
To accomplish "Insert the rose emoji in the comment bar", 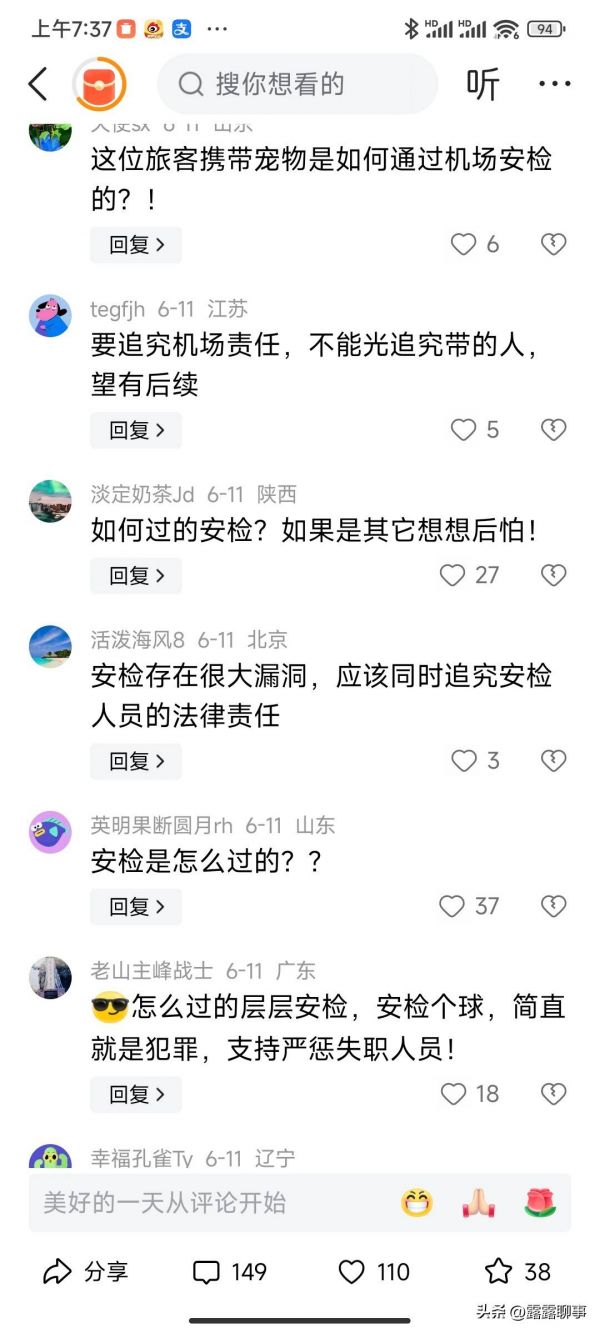I will [539, 1202].
